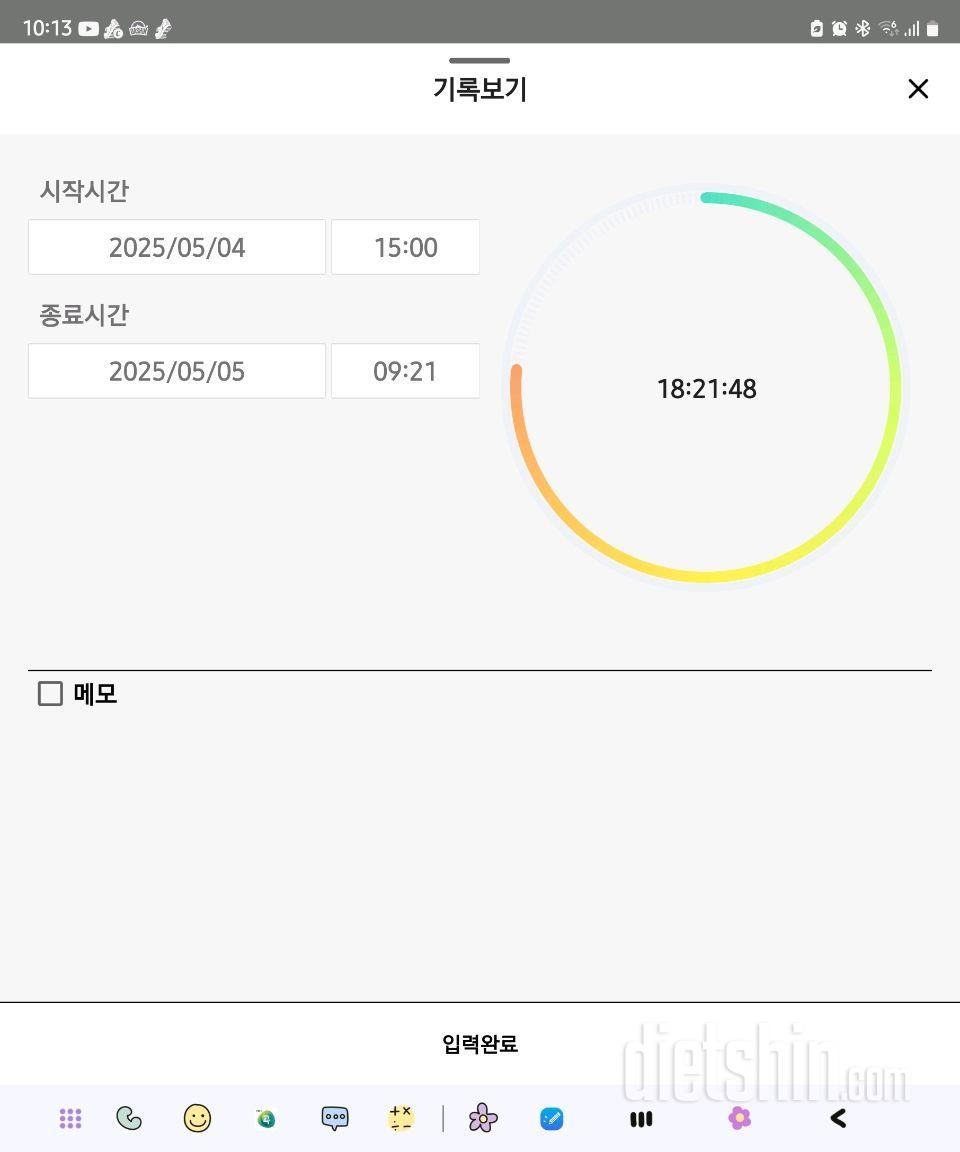Viewport: 960px width, 1152px height.
Task: Check the 메모 checkbox
Action: click(50, 694)
